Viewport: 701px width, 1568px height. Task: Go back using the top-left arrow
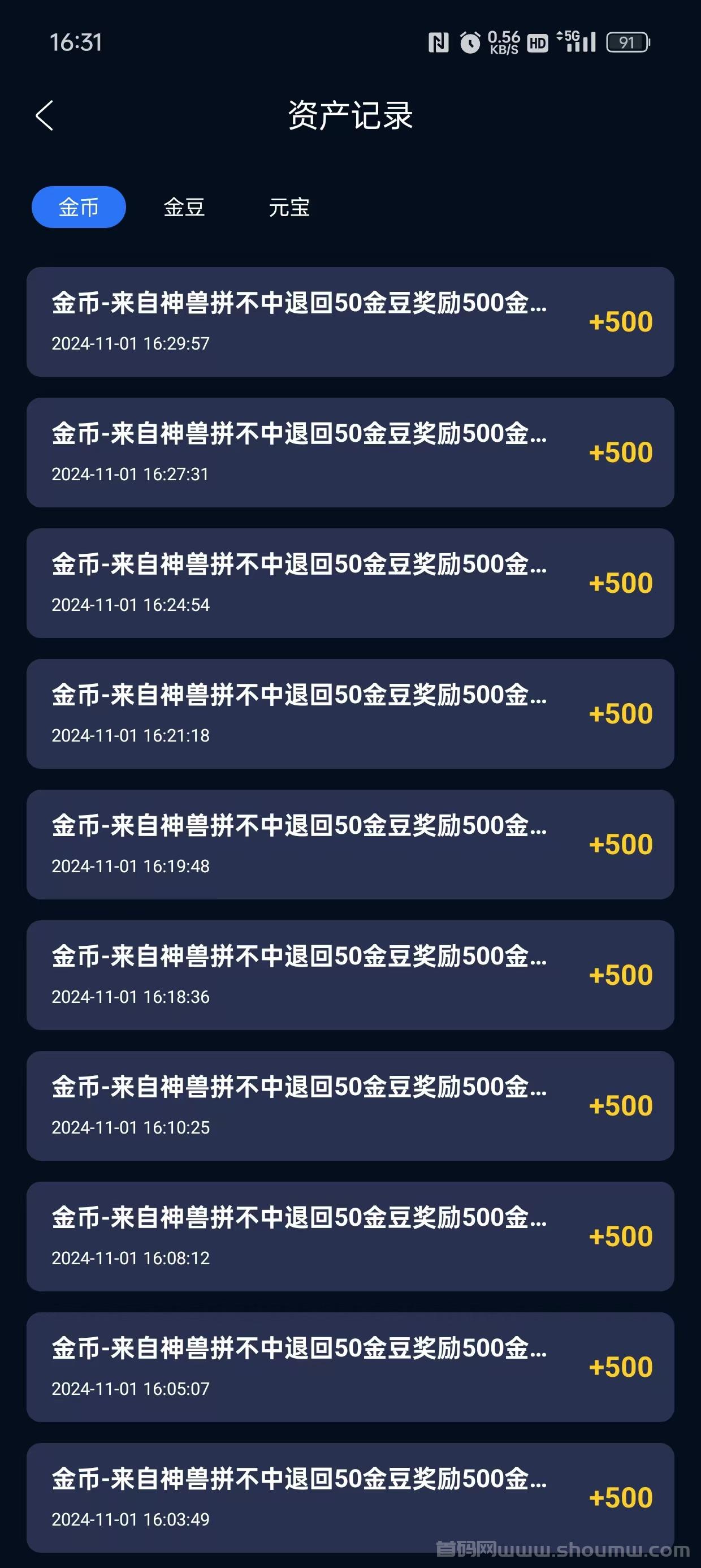coord(45,115)
